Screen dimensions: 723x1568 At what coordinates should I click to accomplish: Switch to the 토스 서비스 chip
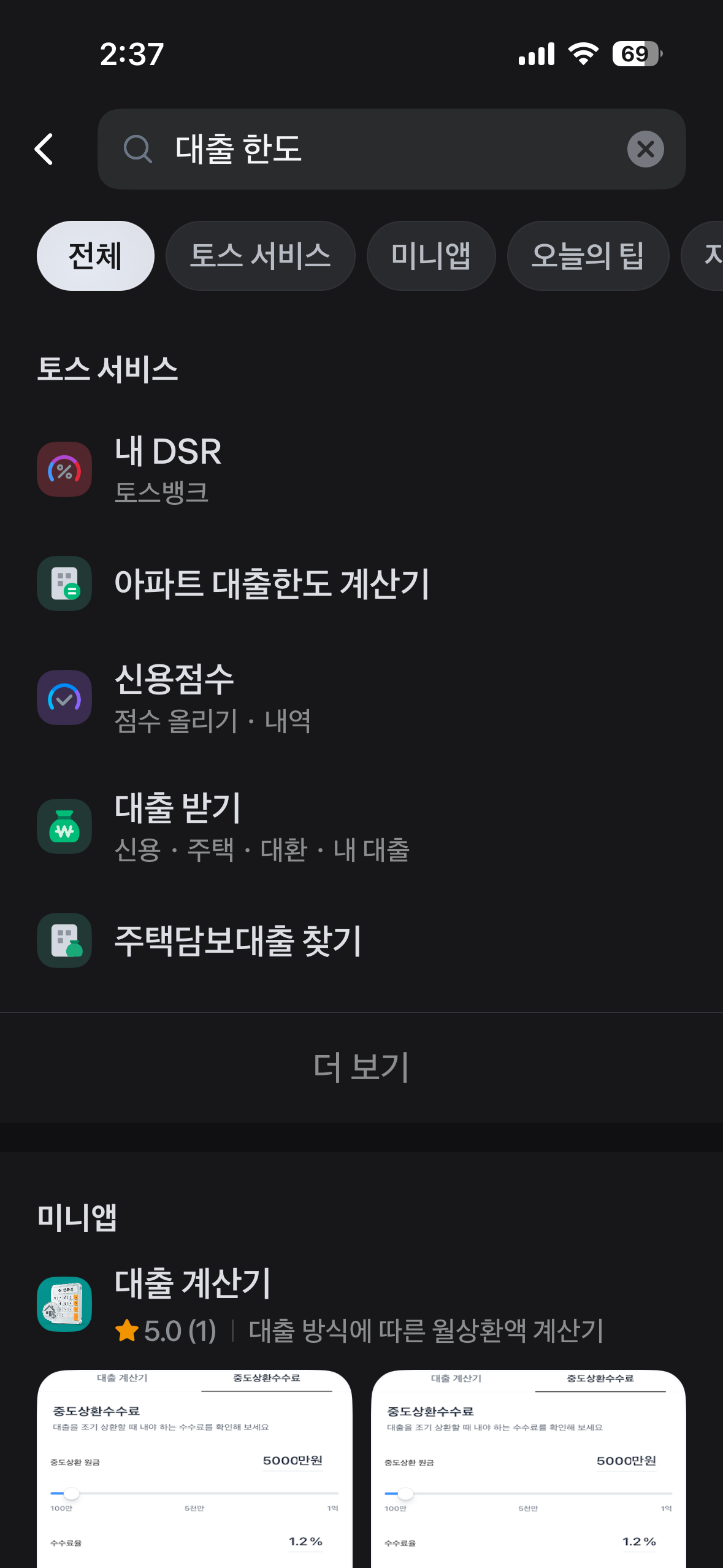[260, 256]
